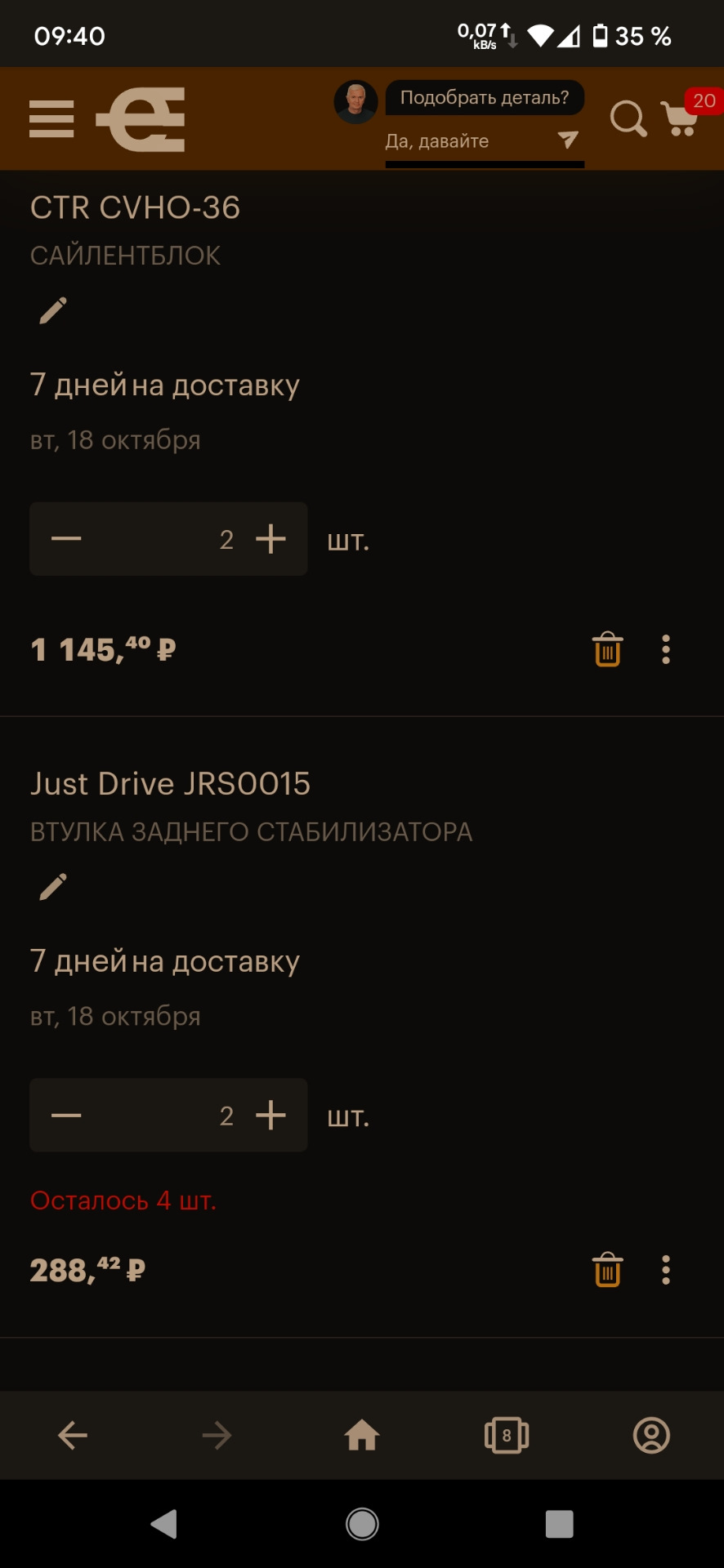Screen dimensions: 724x1568
Task: Edit the Just Drive JRS0015 item comment
Action: pyautogui.click(x=51, y=887)
